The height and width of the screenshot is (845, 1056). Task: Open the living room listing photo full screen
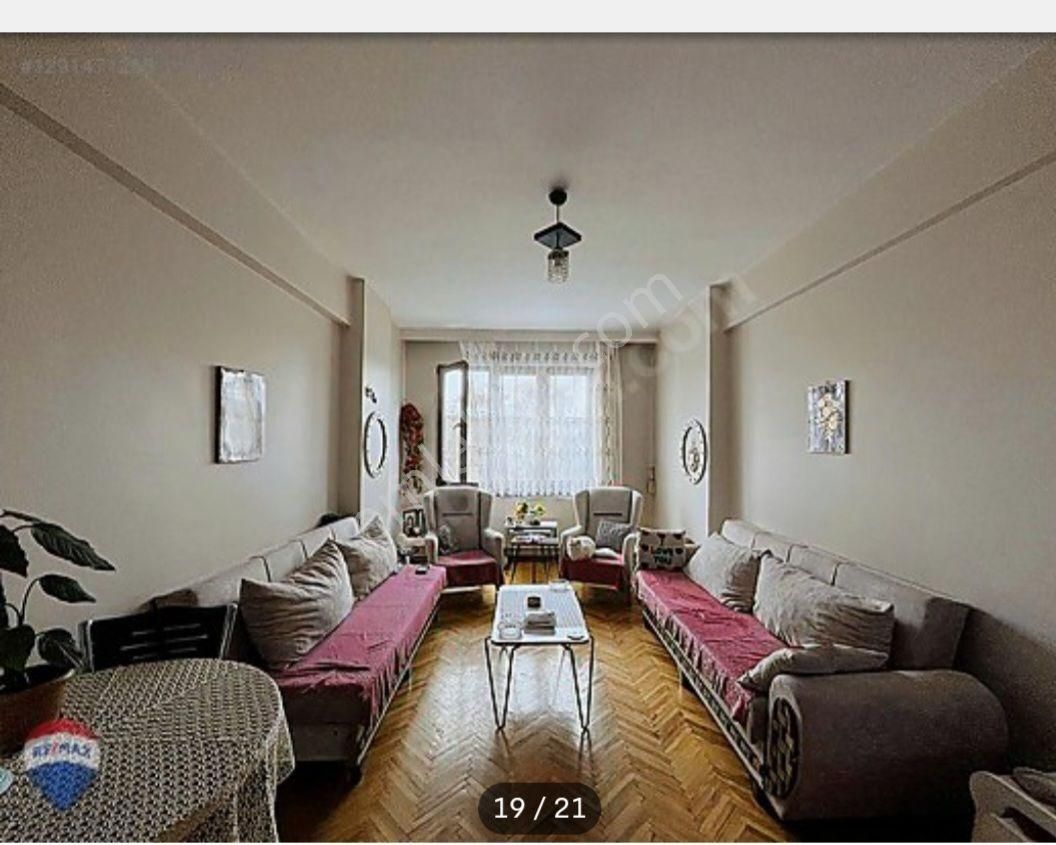pos(528,430)
